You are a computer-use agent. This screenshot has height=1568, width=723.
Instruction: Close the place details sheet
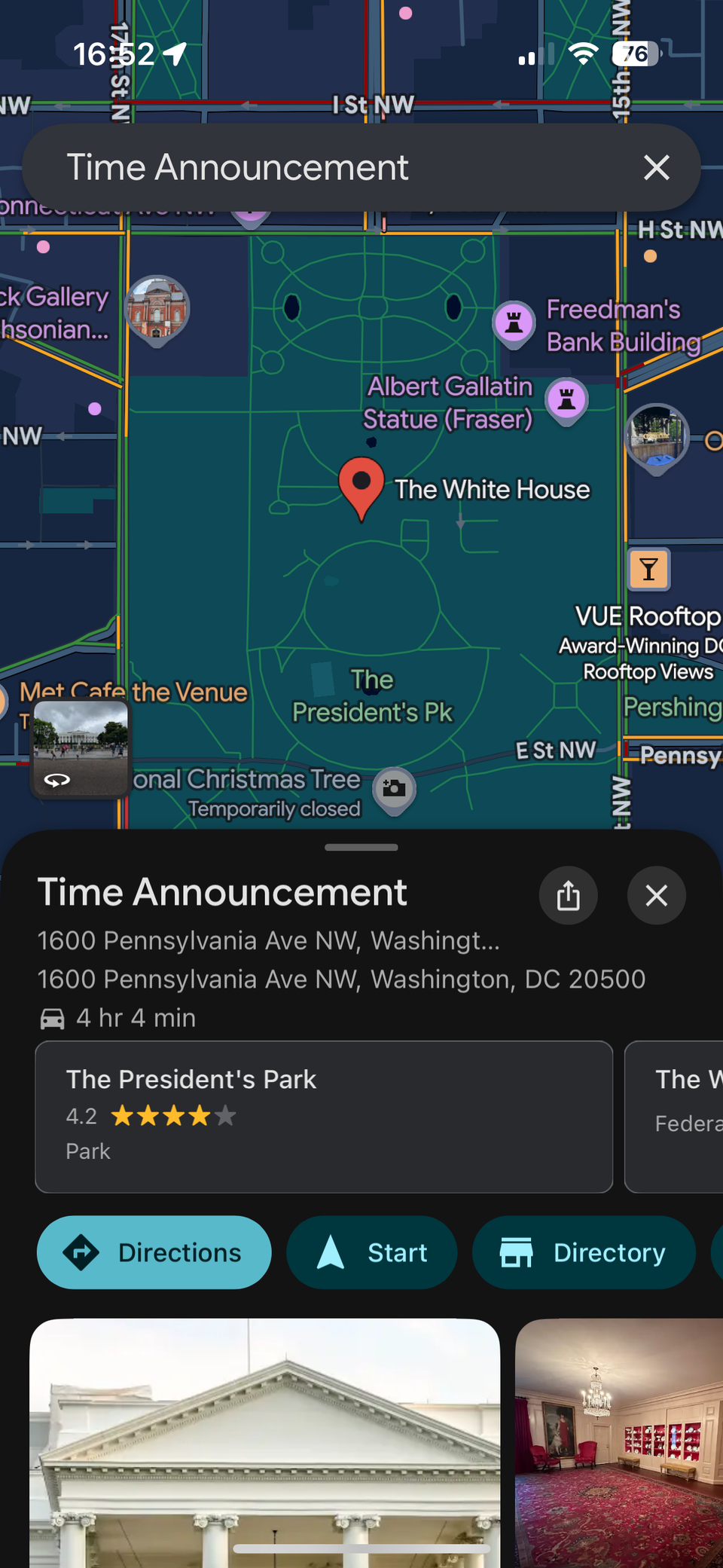pos(656,895)
